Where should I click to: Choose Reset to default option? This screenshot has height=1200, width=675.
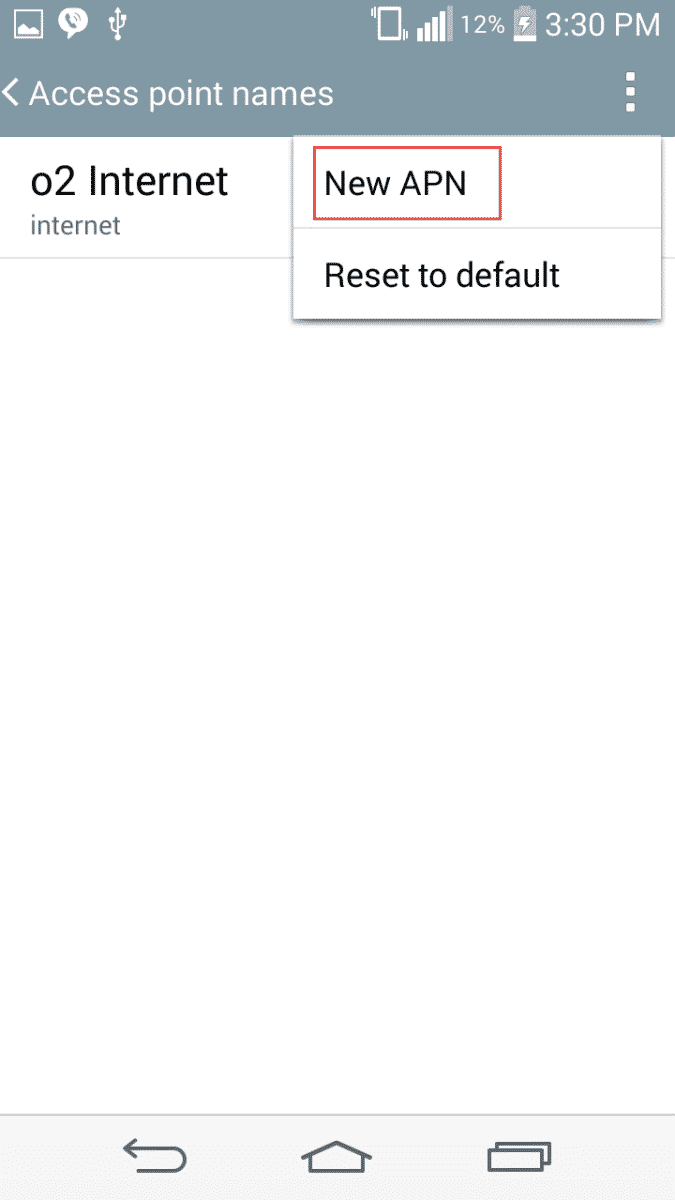pyautogui.click(x=441, y=275)
